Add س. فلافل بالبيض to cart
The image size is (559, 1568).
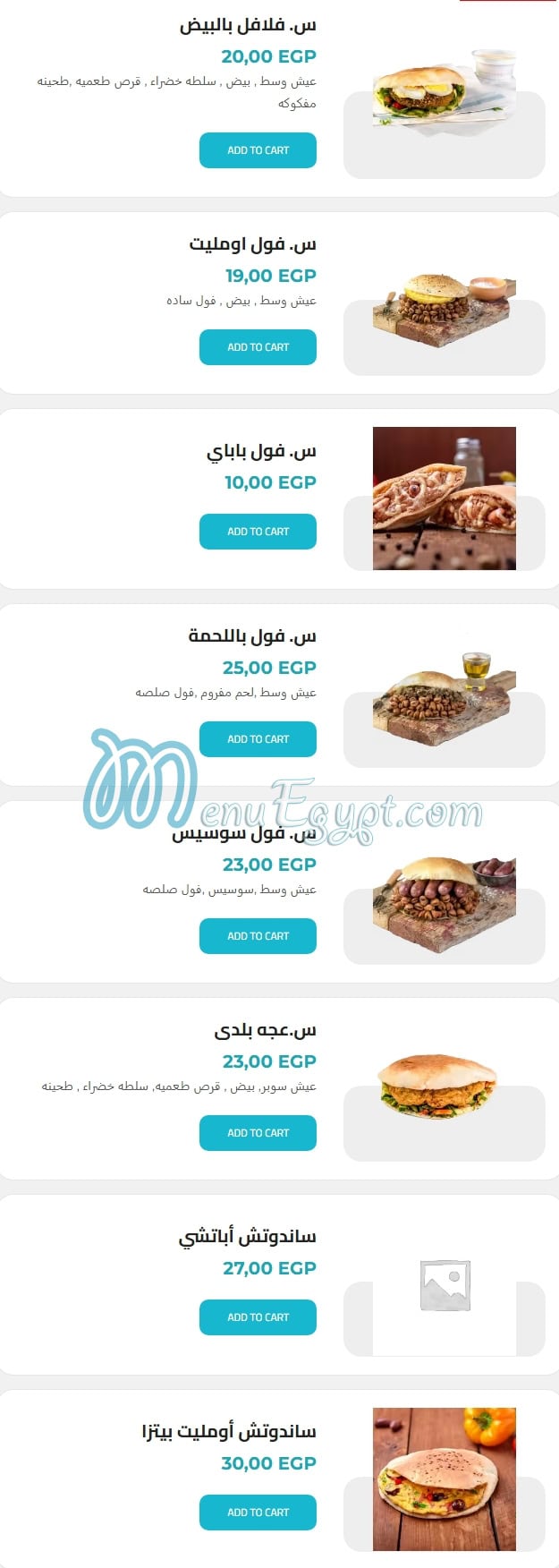[x=258, y=150]
